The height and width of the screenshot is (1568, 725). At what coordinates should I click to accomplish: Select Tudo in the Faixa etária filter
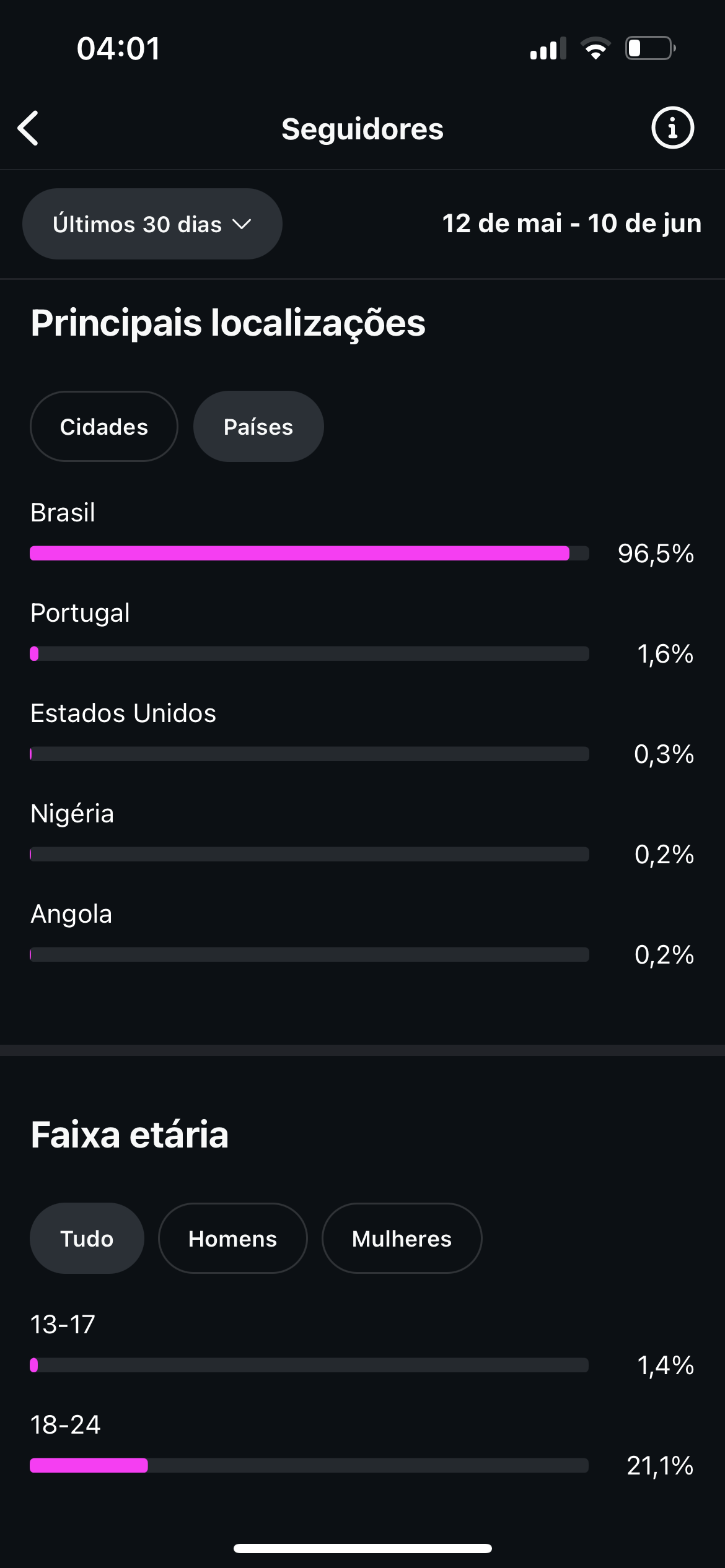(x=87, y=1238)
